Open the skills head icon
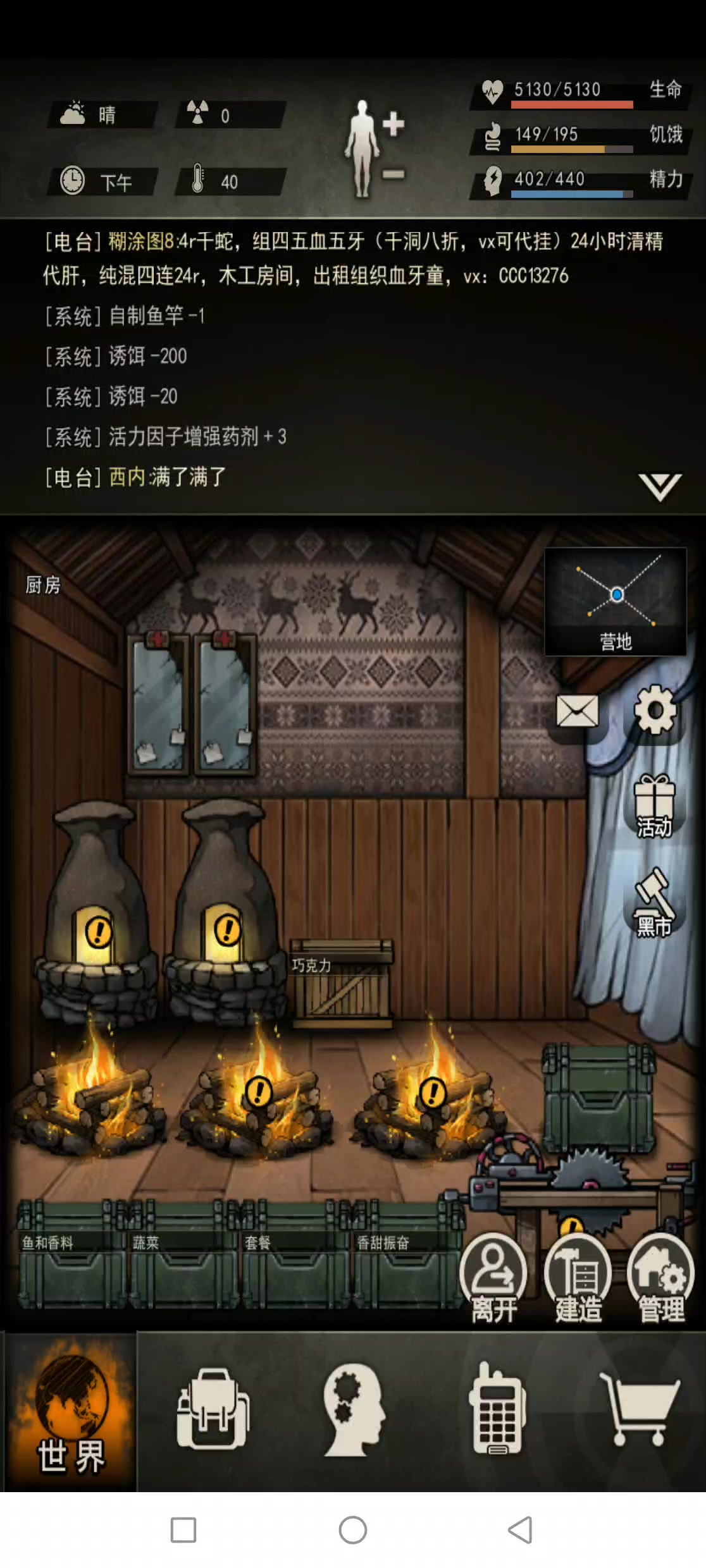The image size is (706, 1568). 353,1409
